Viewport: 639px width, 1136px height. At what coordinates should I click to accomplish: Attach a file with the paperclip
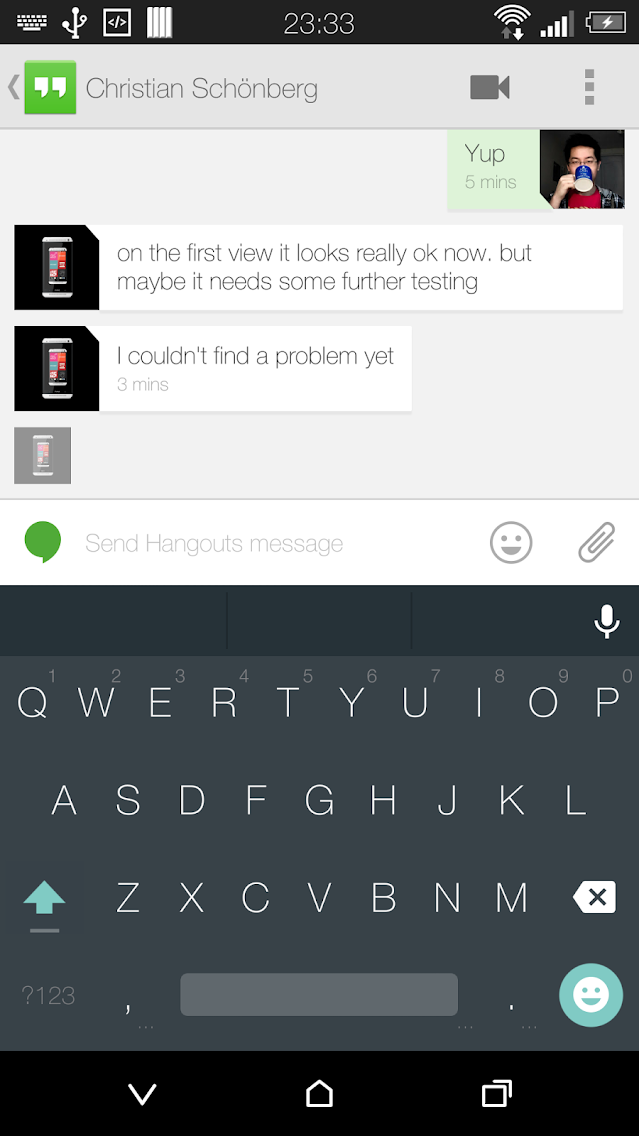(597, 543)
